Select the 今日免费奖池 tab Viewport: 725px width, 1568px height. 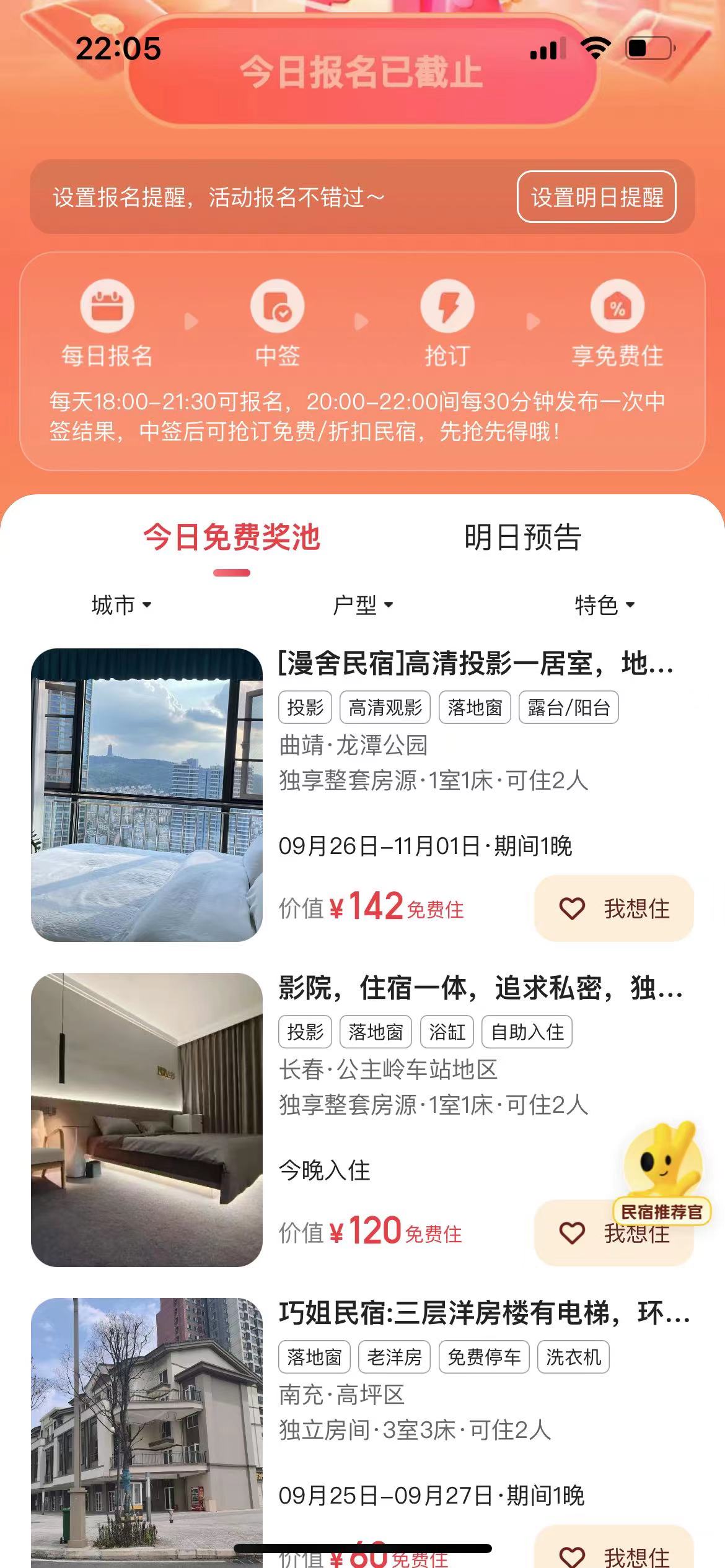point(231,537)
